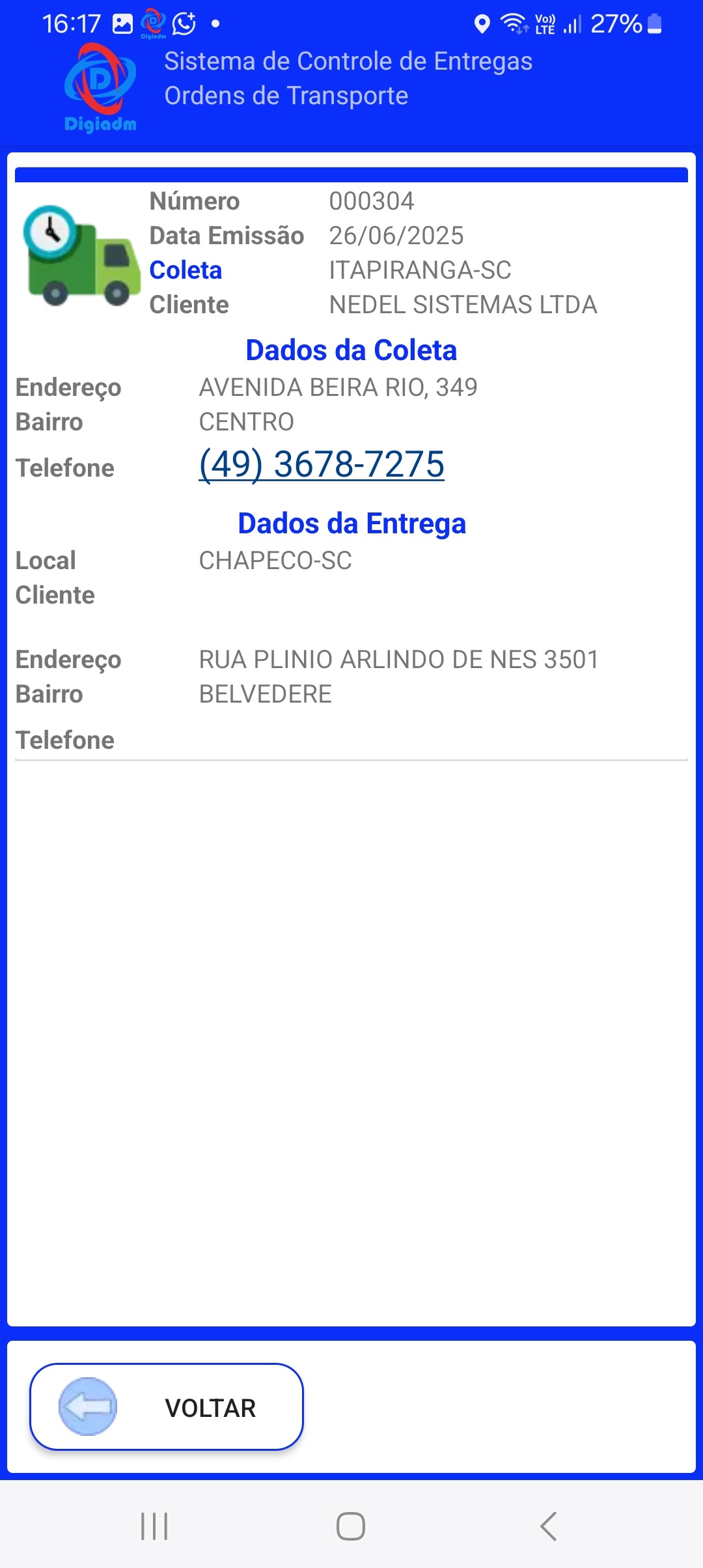Call the phone number (49) 3678-7275
This screenshot has width=703, height=1568.
(x=322, y=465)
